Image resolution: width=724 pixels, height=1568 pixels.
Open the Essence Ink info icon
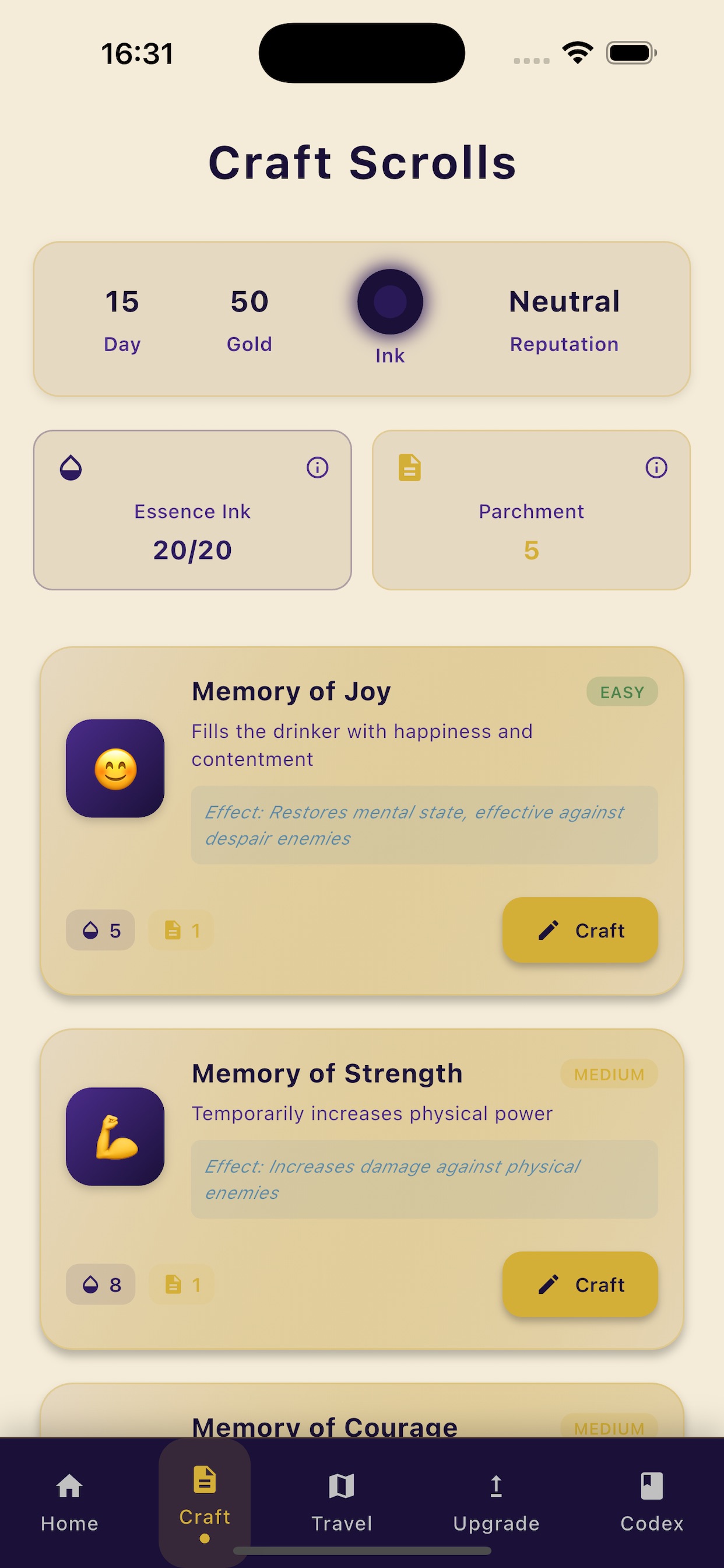coord(317,467)
